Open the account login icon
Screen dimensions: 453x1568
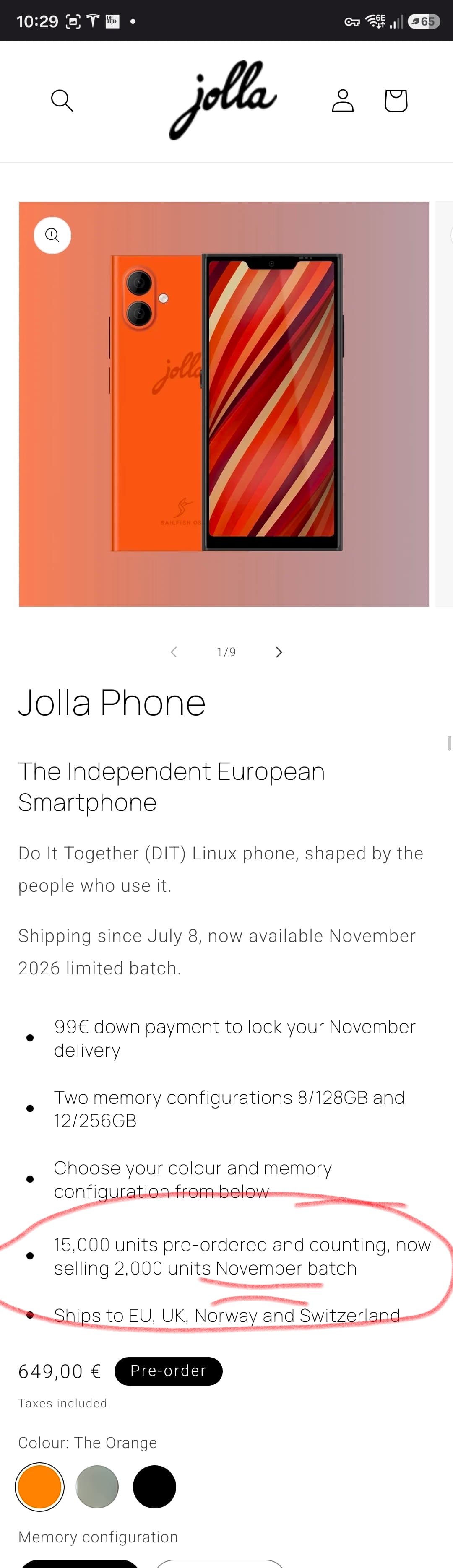click(x=343, y=101)
